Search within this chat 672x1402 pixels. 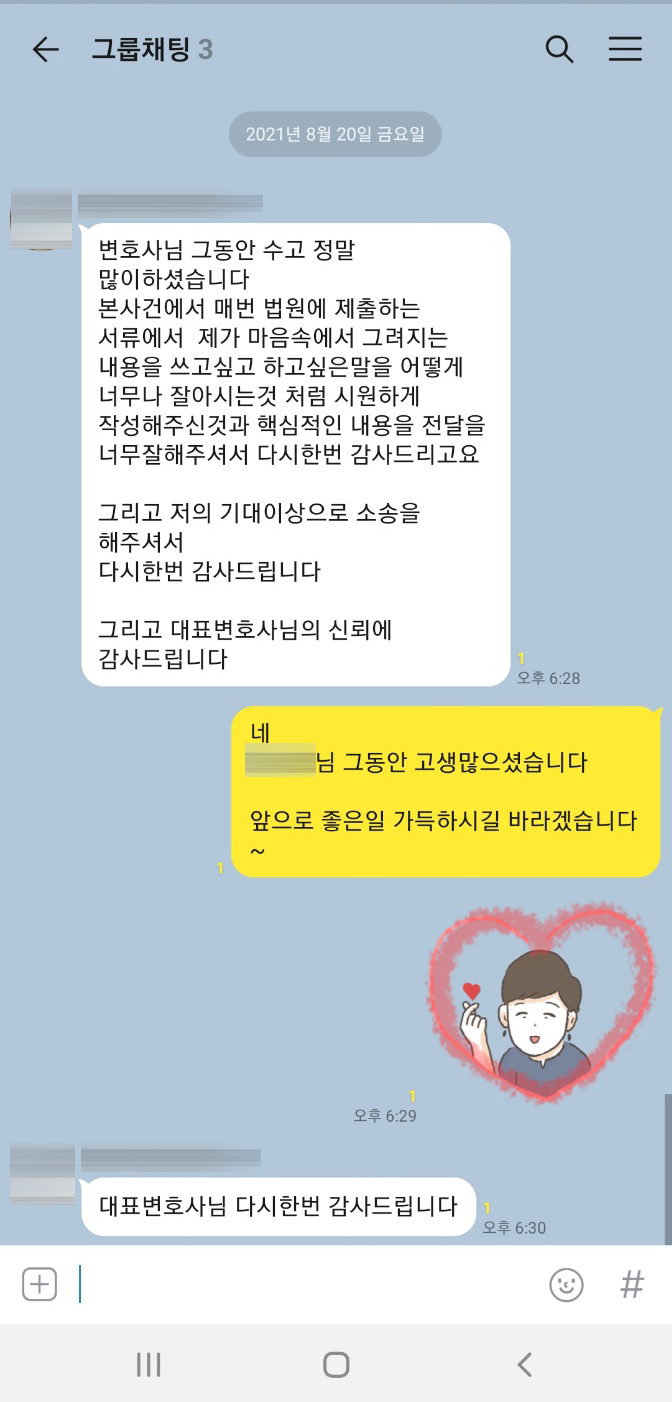pyautogui.click(x=559, y=50)
